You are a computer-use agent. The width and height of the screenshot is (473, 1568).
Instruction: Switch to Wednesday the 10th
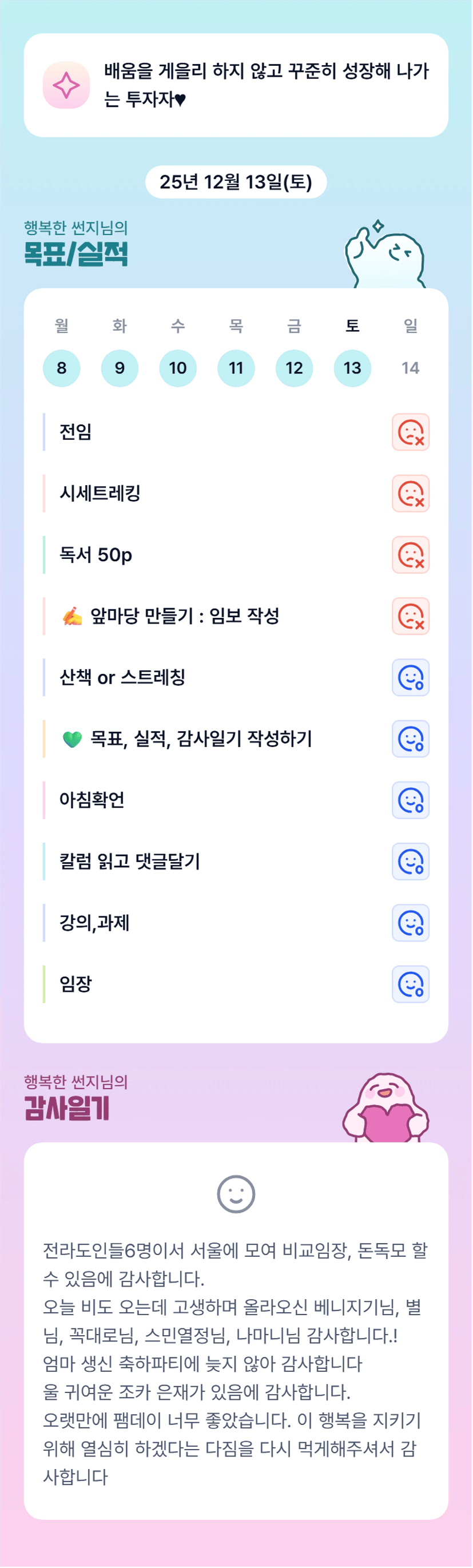point(178,368)
